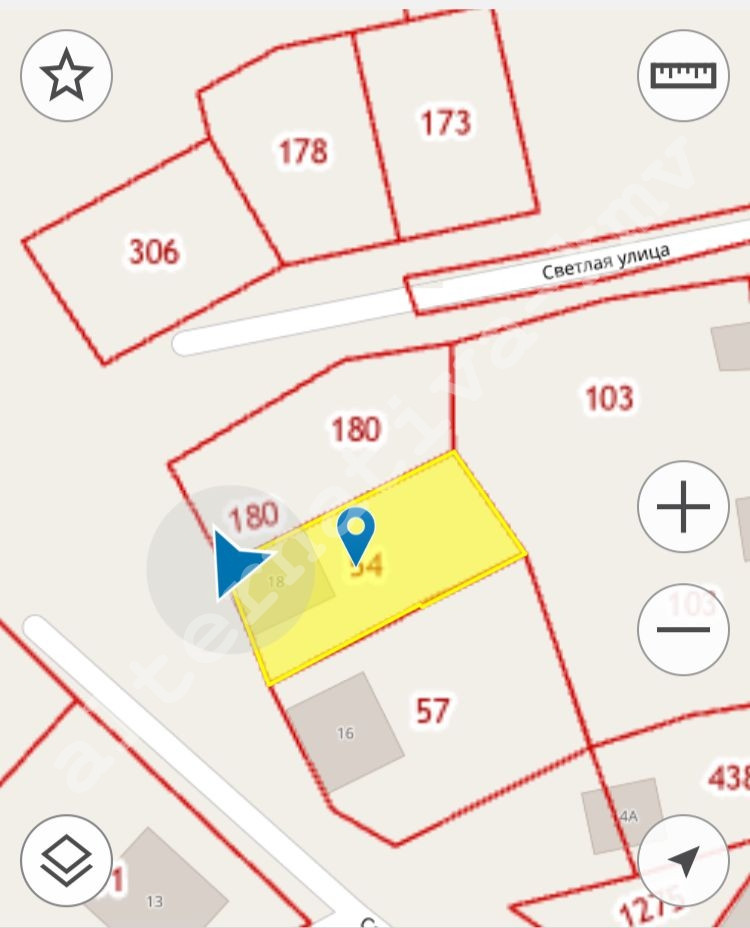Zoom in with the plus button
This screenshot has height=928, width=750.
tap(683, 507)
